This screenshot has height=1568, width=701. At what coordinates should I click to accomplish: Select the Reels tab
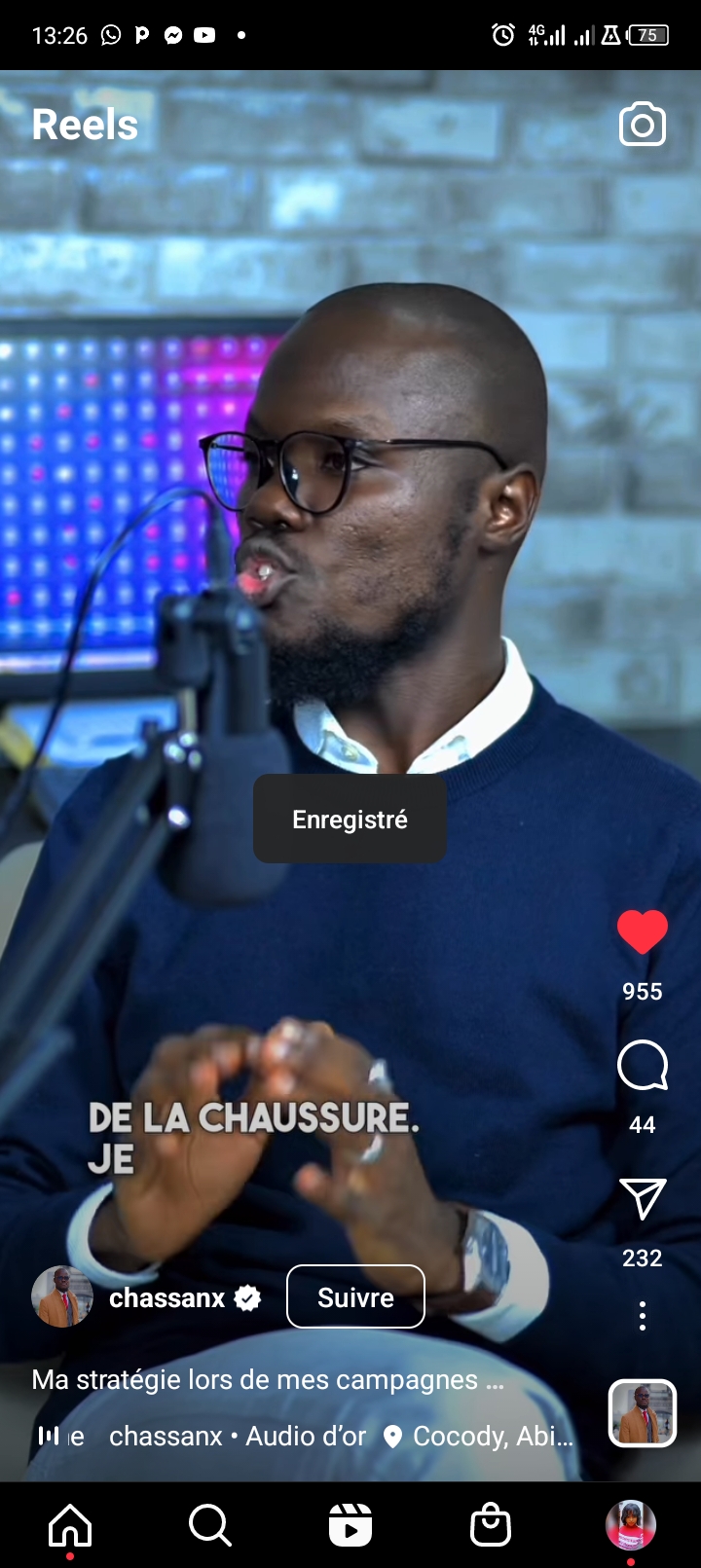[350, 1525]
